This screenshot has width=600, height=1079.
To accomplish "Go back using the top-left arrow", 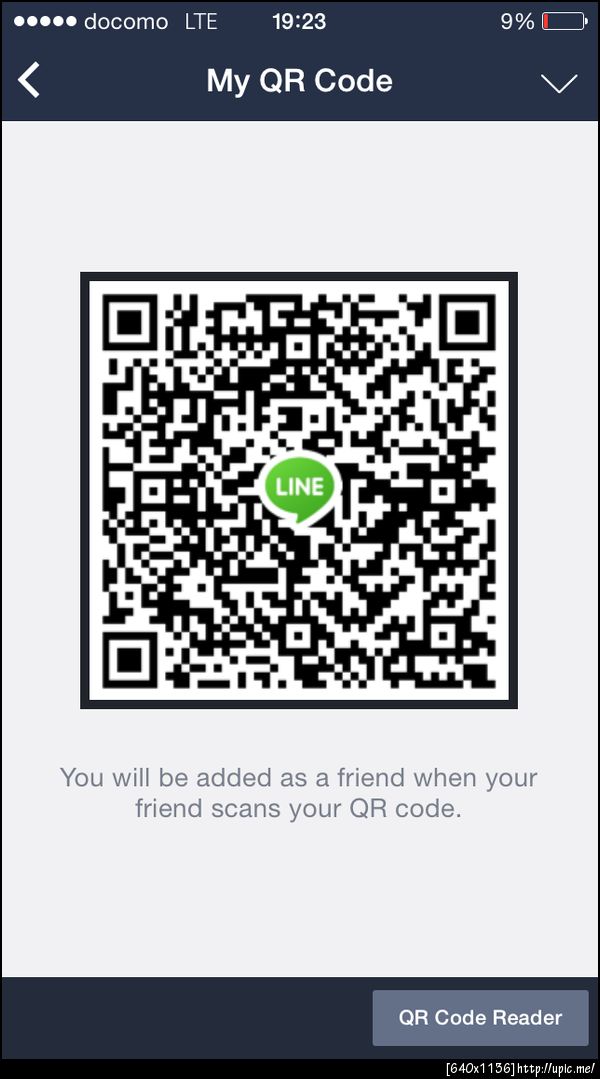I will click(30, 80).
